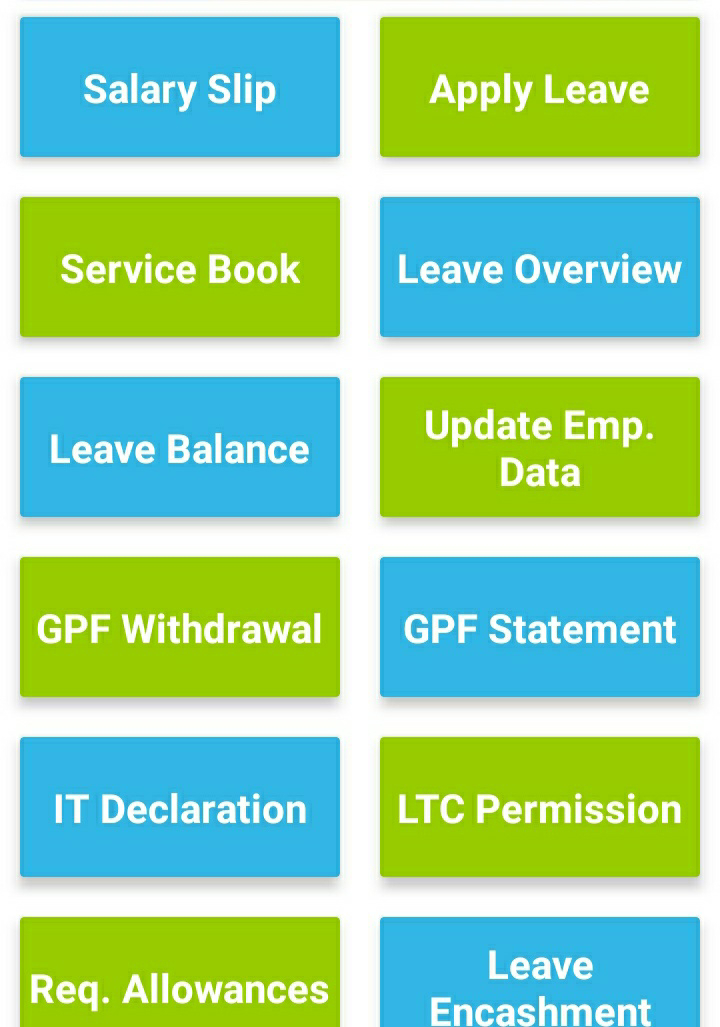The height and width of the screenshot is (1027, 720).
Task: Open IT Declaration
Action: coord(180,808)
